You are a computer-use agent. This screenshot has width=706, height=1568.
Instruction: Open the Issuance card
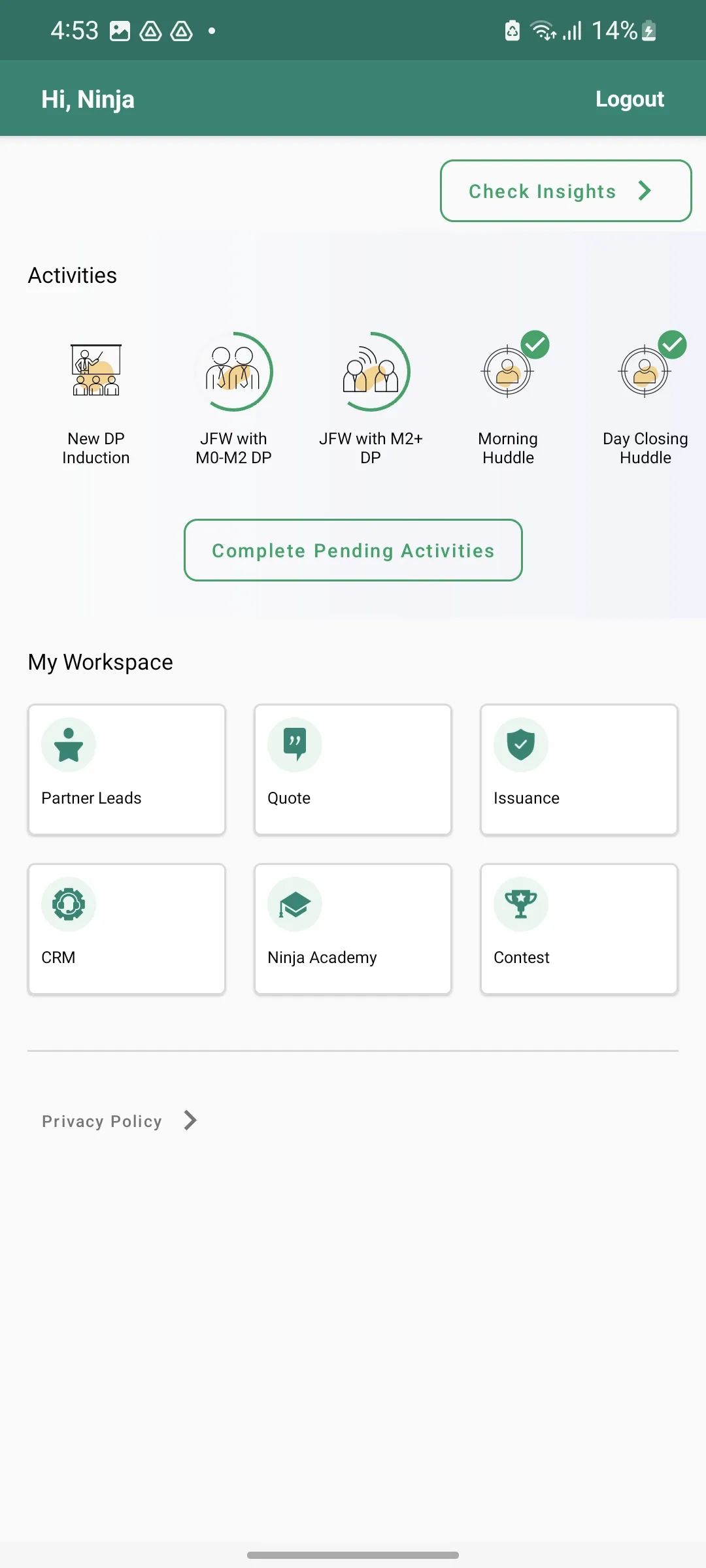579,769
